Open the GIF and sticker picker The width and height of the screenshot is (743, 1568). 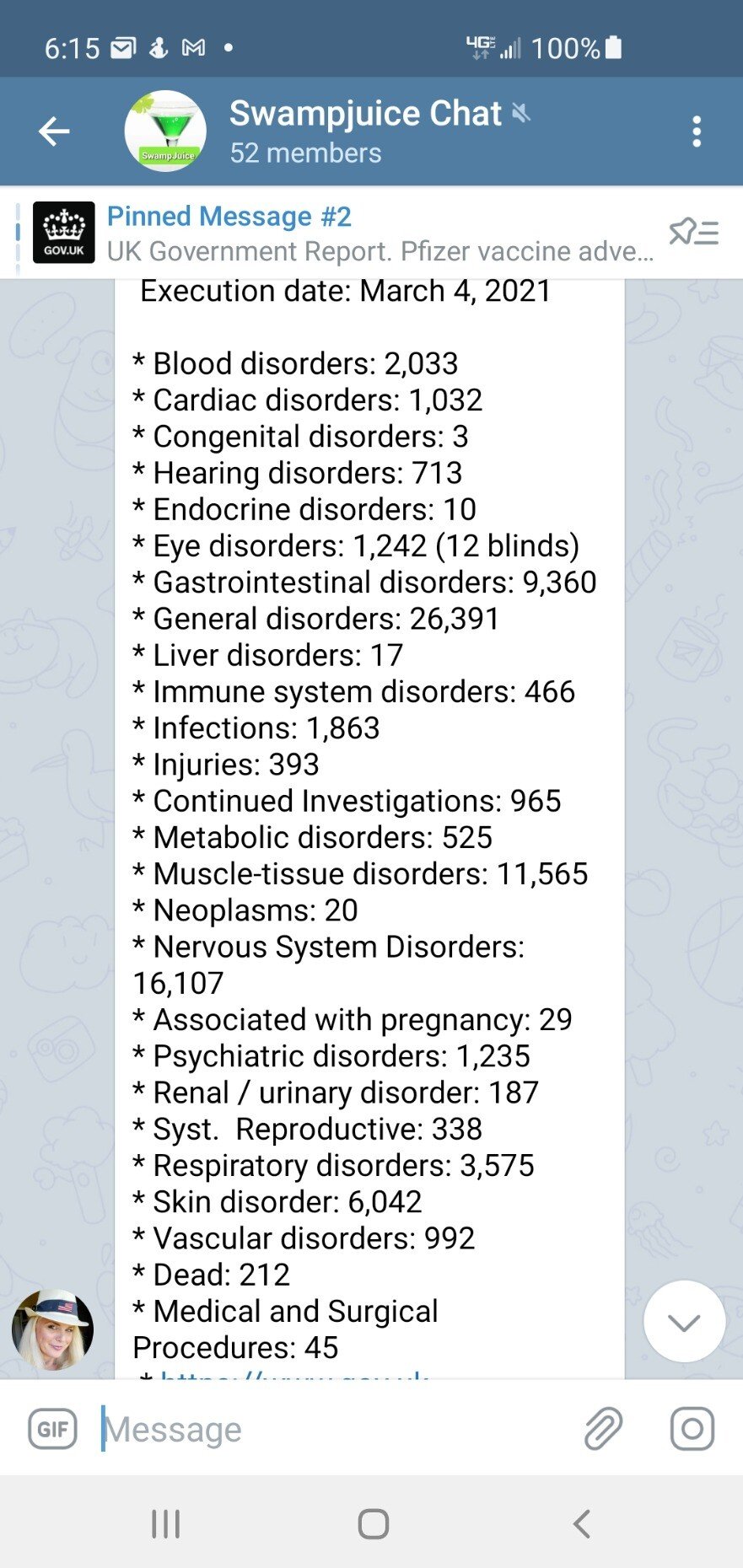[52, 1429]
